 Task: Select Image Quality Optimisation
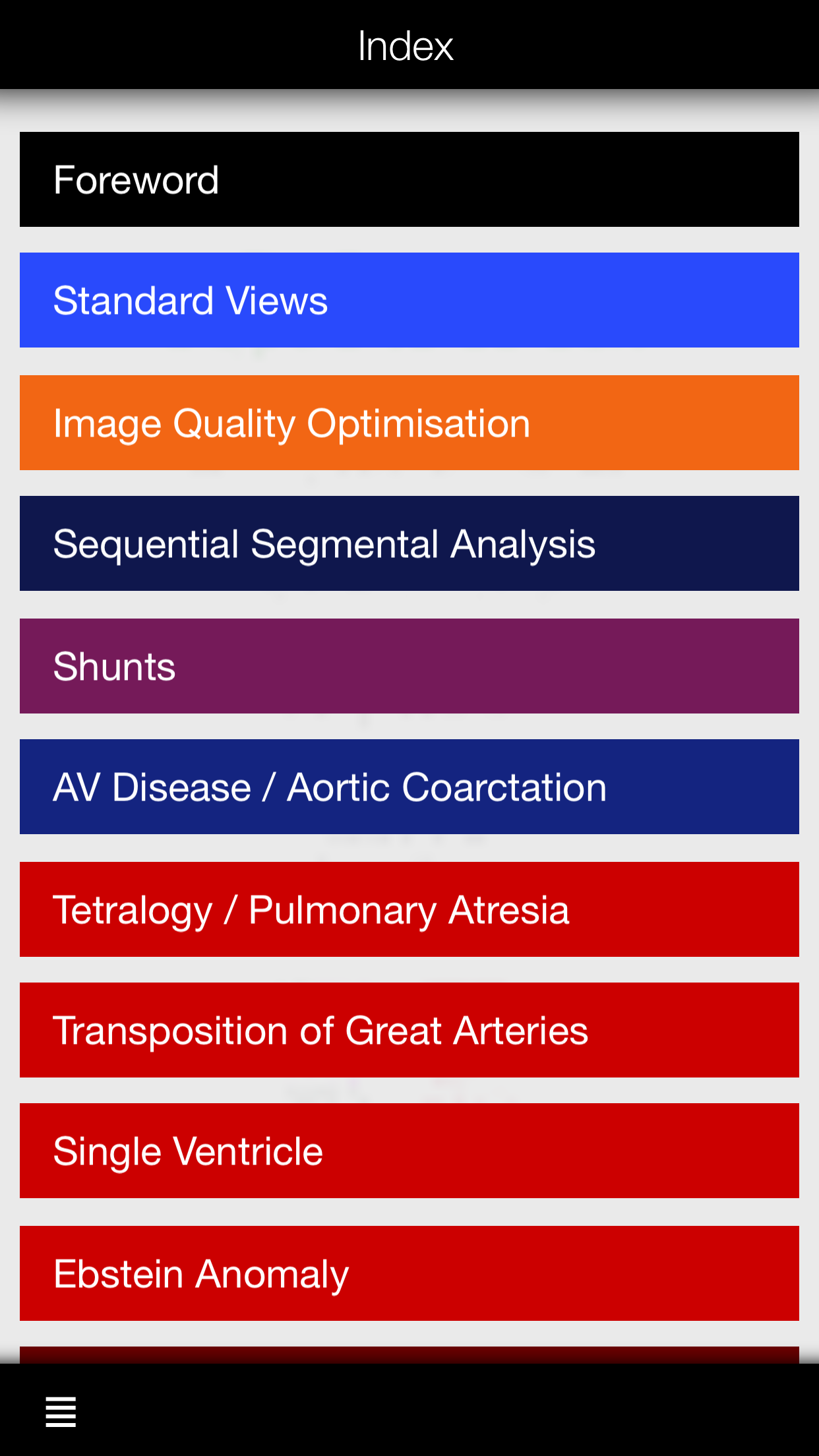[409, 423]
